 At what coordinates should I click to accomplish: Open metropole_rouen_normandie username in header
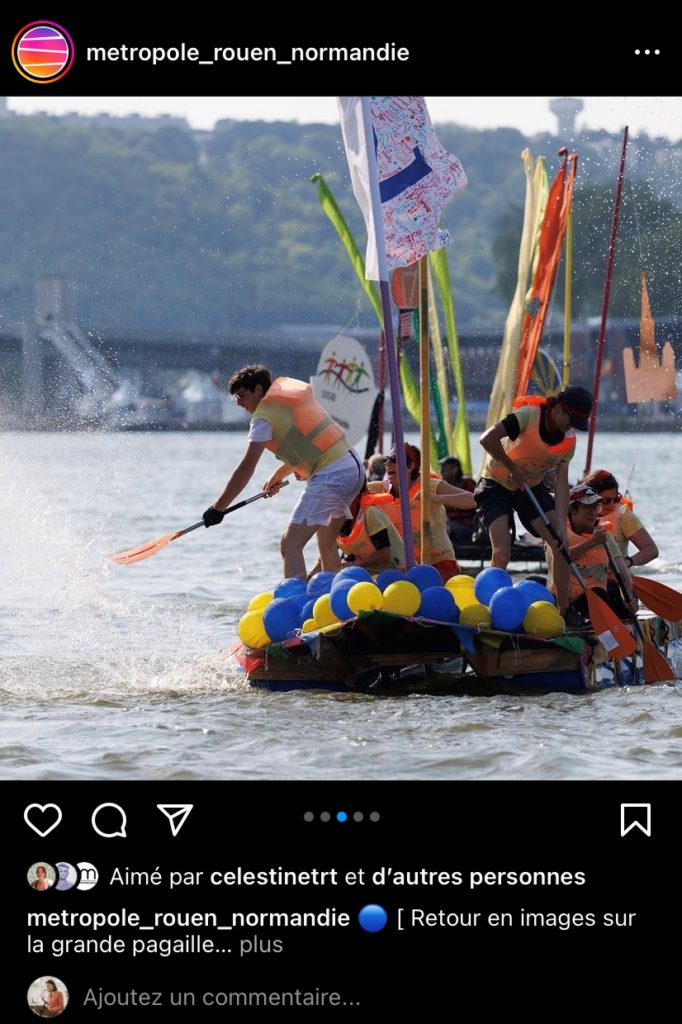247,52
